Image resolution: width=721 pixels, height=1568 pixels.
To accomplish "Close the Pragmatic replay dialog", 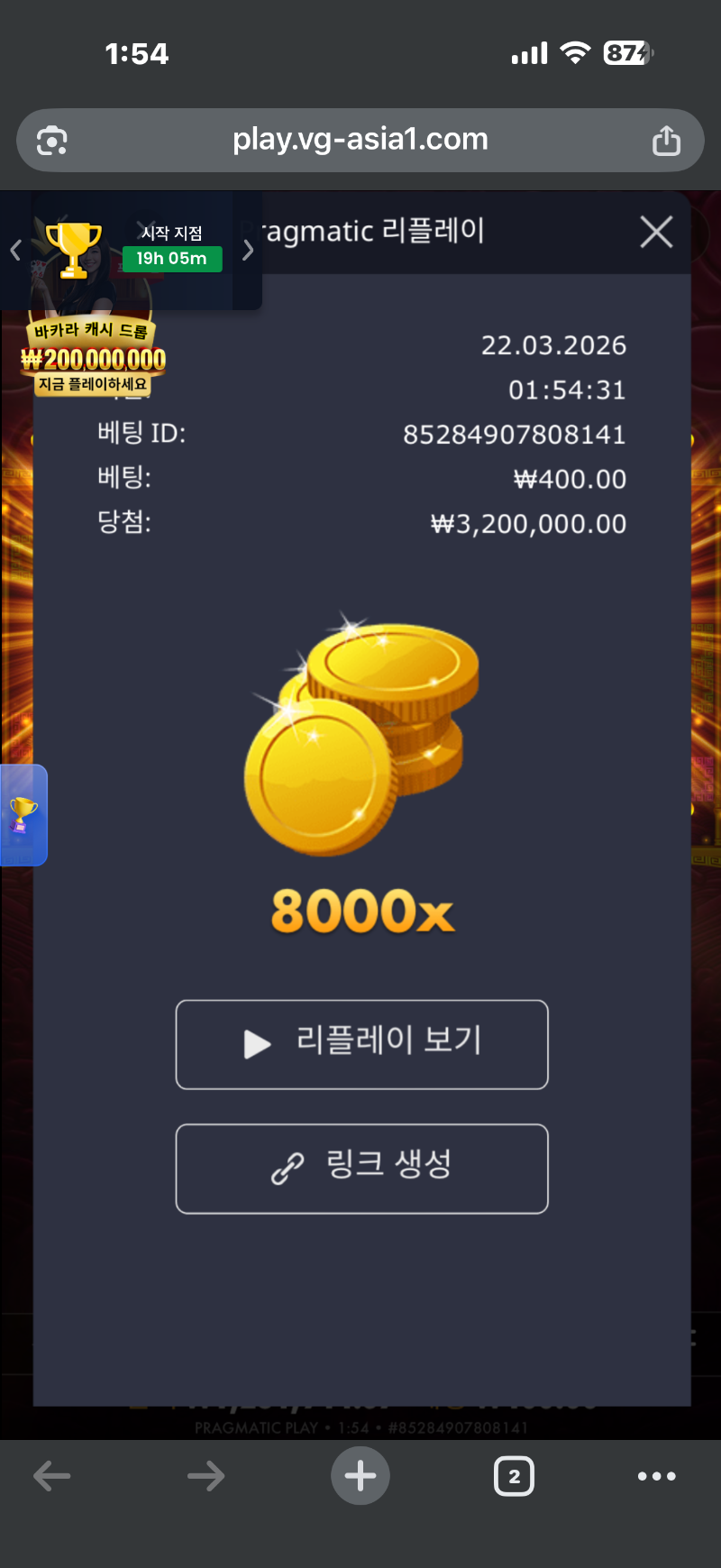I will (656, 232).
